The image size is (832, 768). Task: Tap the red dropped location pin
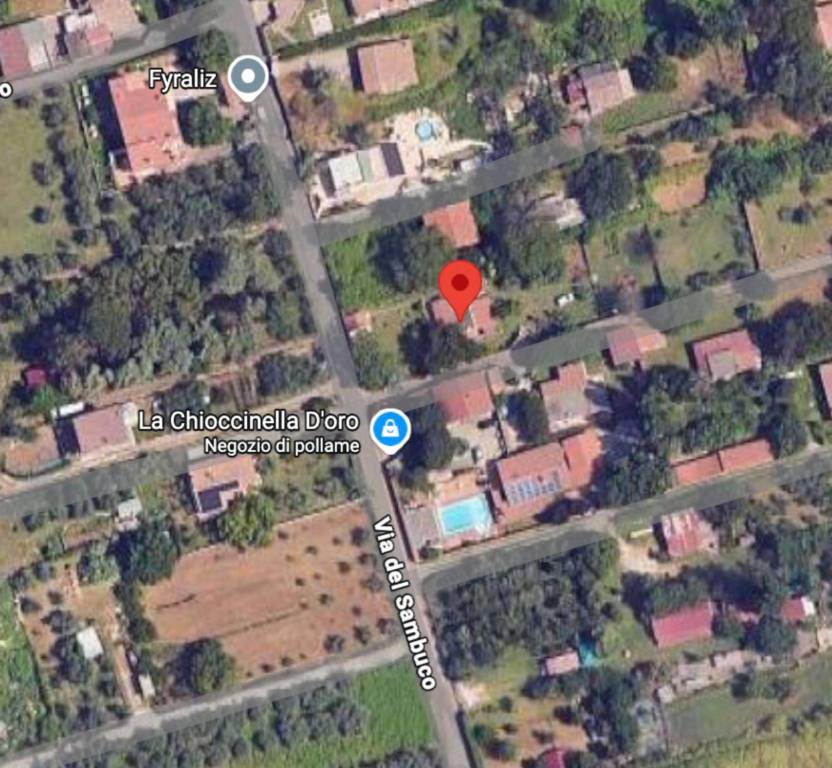pyautogui.click(x=461, y=286)
